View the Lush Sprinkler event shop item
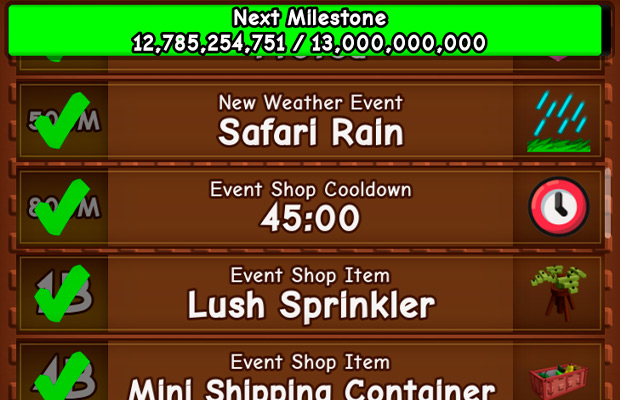Screen dimensions: 620x400 tap(310, 293)
